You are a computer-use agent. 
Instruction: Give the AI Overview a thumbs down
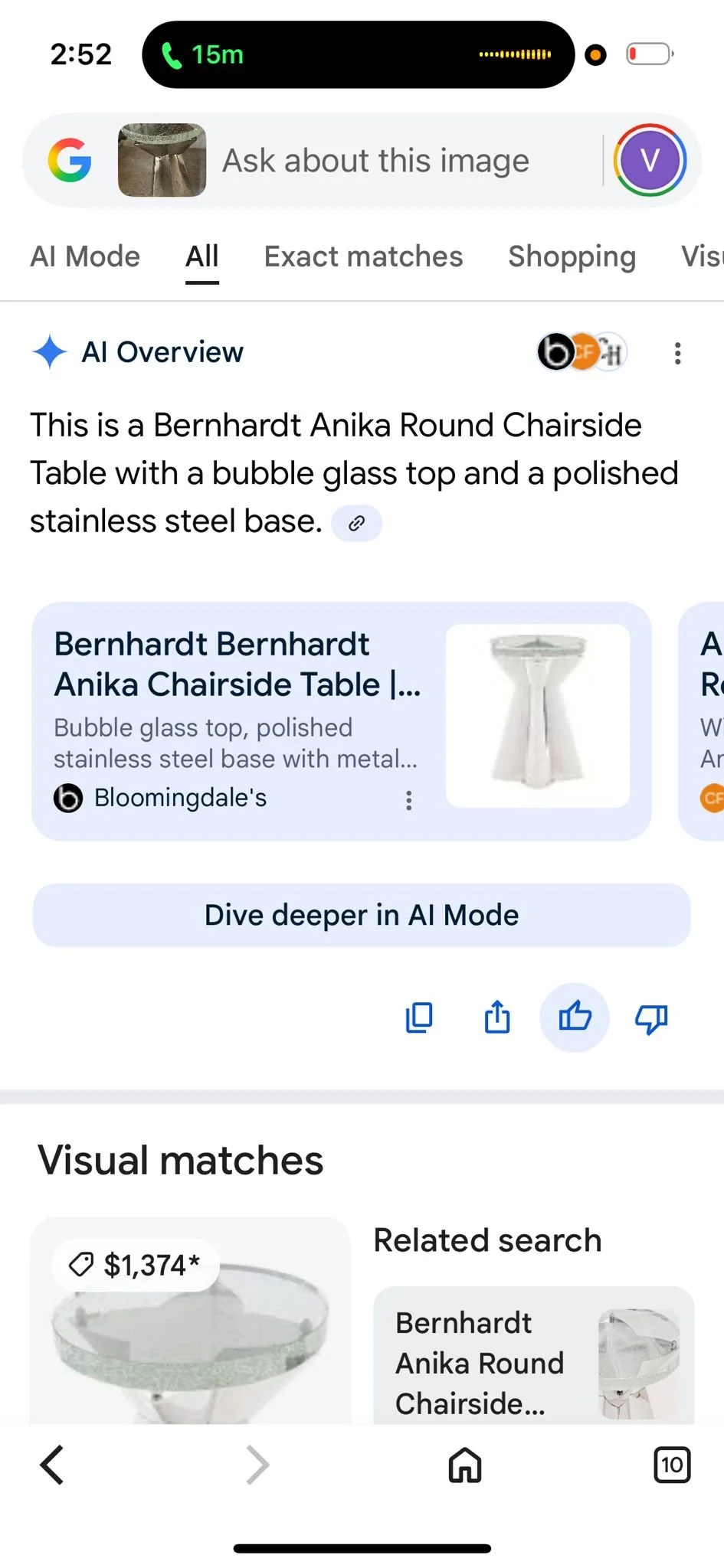pos(651,1018)
